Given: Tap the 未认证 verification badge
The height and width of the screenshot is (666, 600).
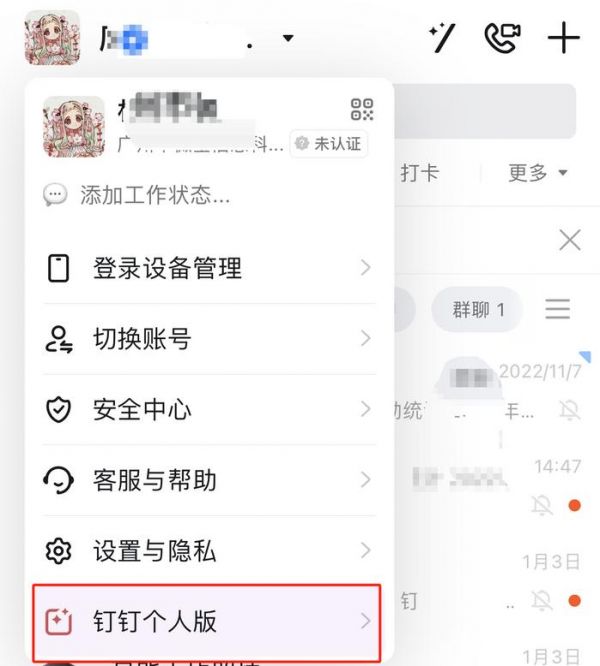Looking at the screenshot, I should (328, 144).
